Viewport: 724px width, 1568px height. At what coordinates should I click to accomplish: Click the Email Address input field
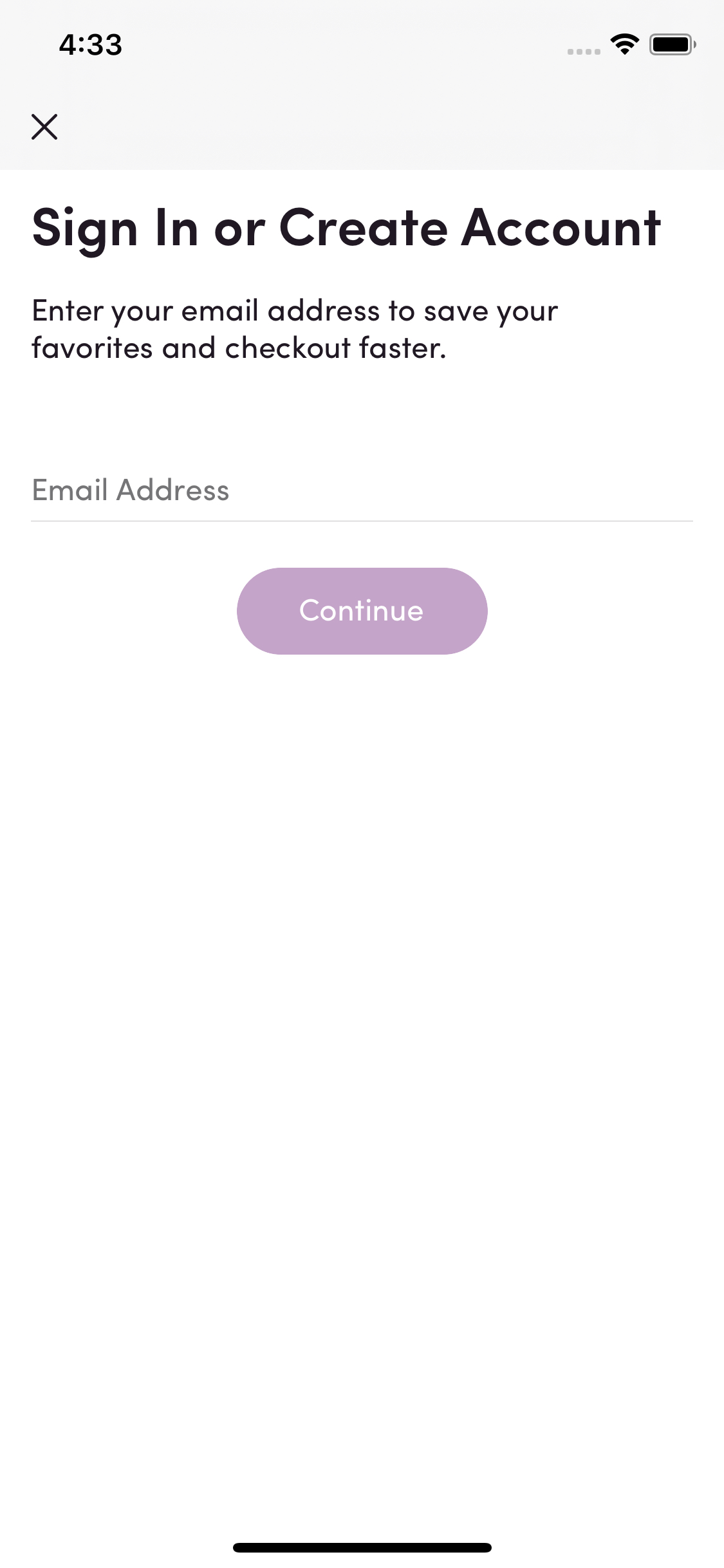[x=360, y=489]
